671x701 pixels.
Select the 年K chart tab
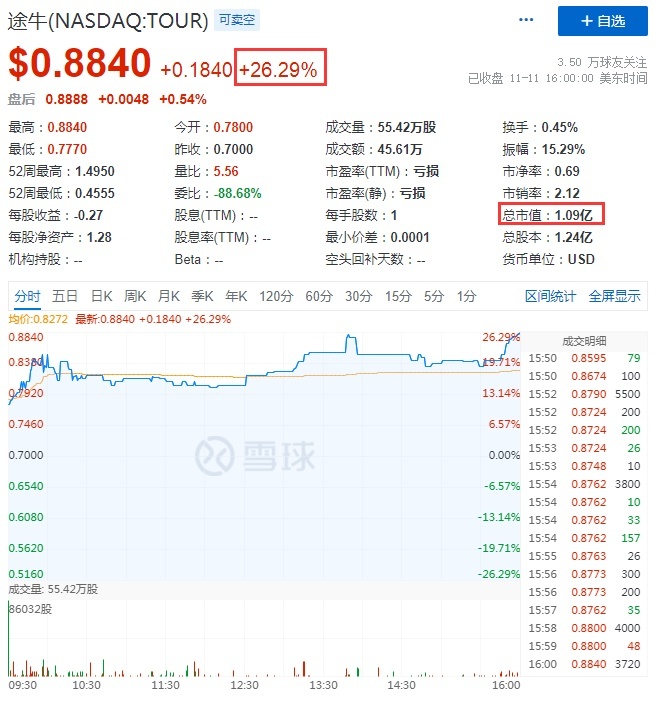(236, 296)
